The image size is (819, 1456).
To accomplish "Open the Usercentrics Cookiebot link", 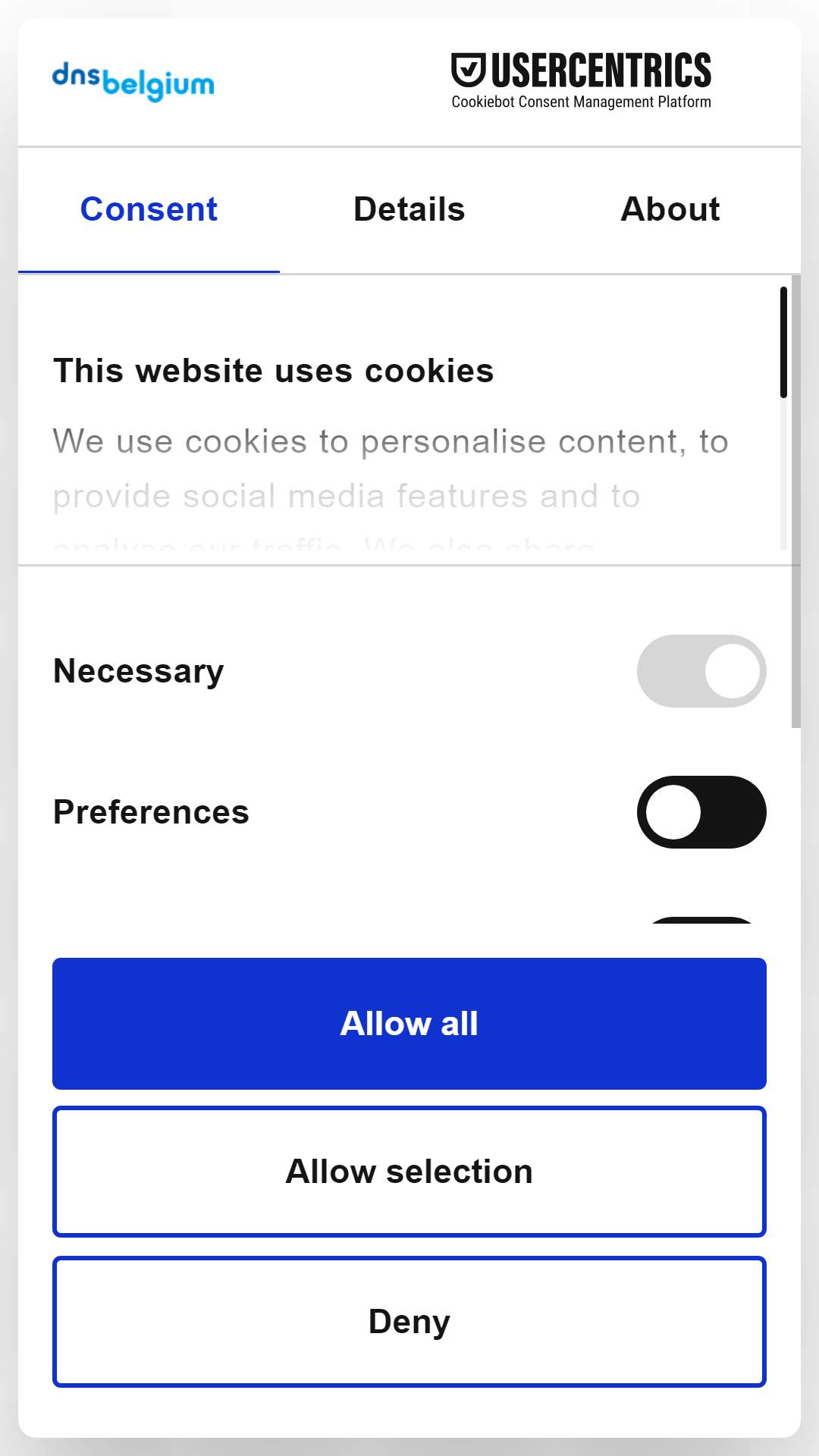I will (x=581, y=81).
